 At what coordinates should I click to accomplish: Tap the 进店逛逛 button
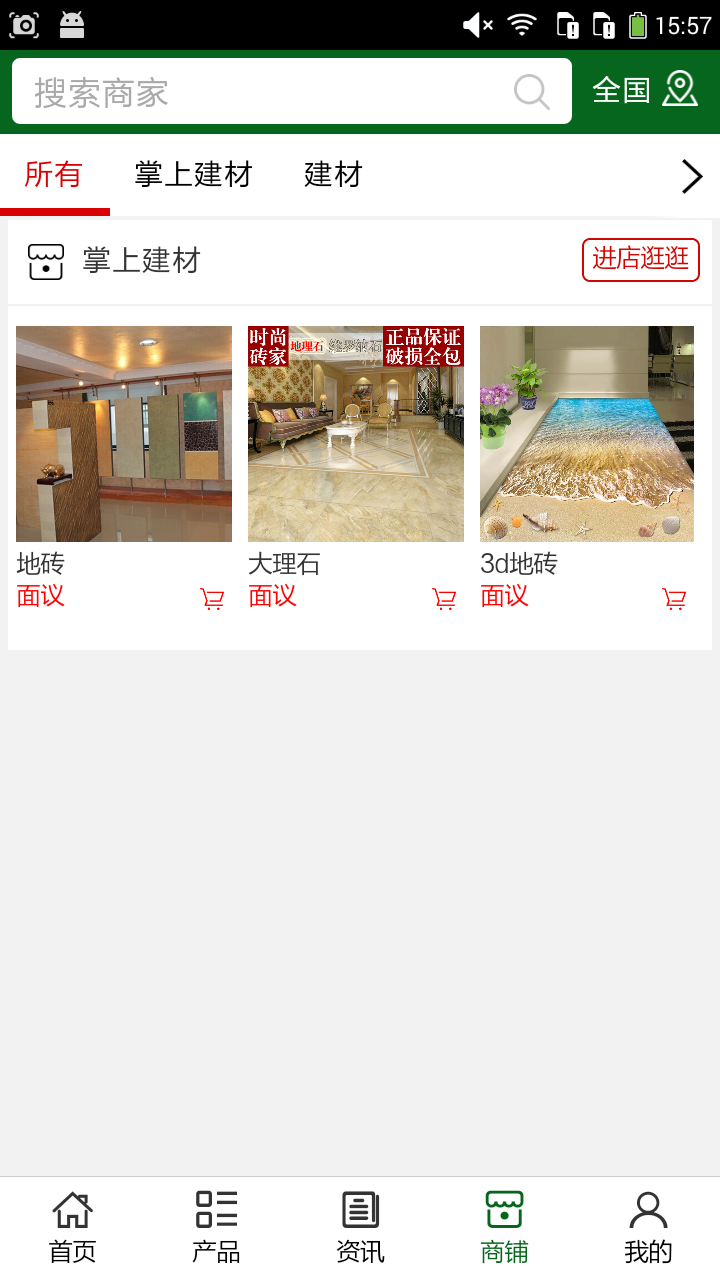point(640,259)
